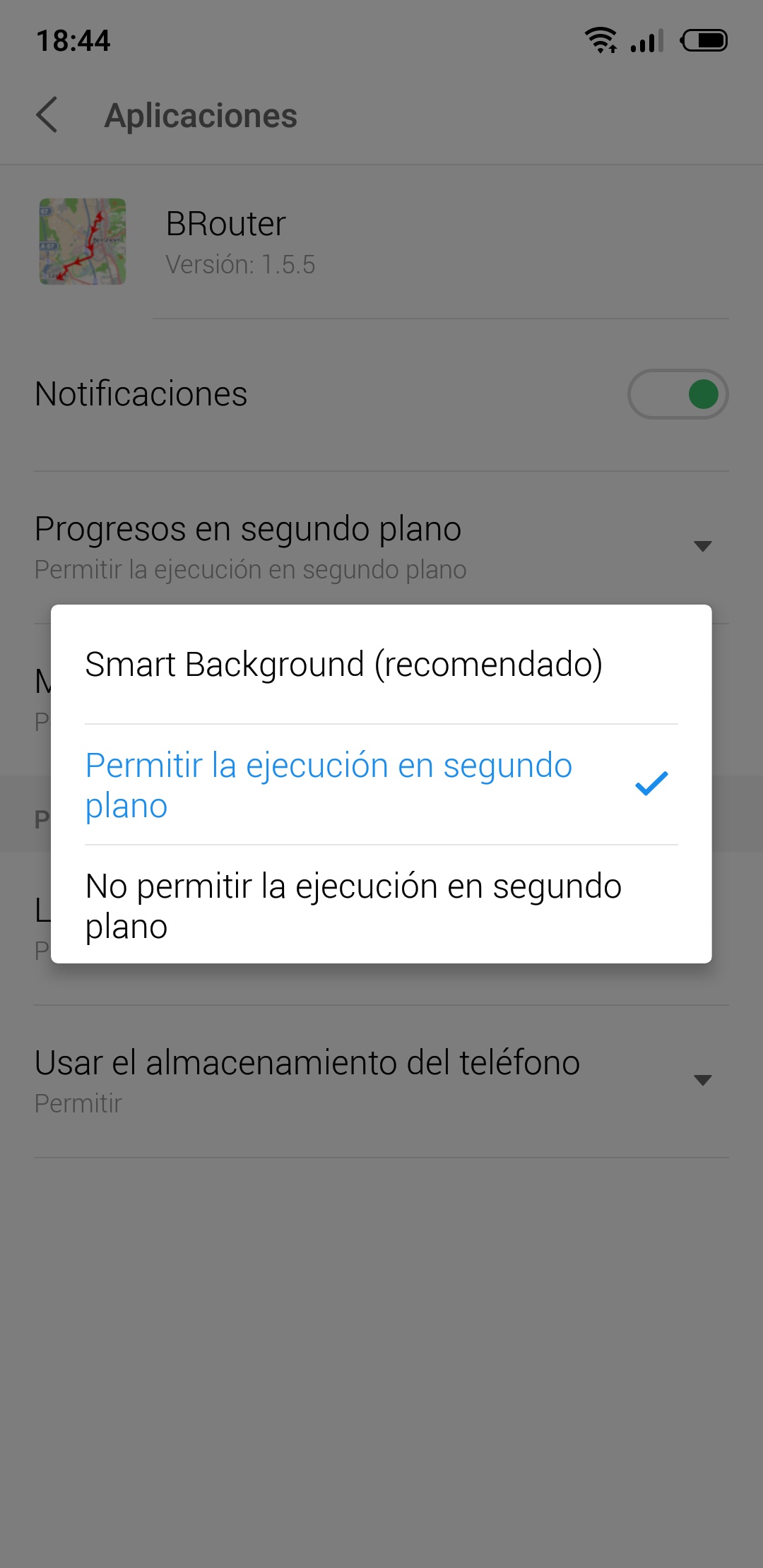Go back from Aplicaciones screen
Image resolution: width=763 pixels, height=1568 pixels.
click(x=47, y=115)
